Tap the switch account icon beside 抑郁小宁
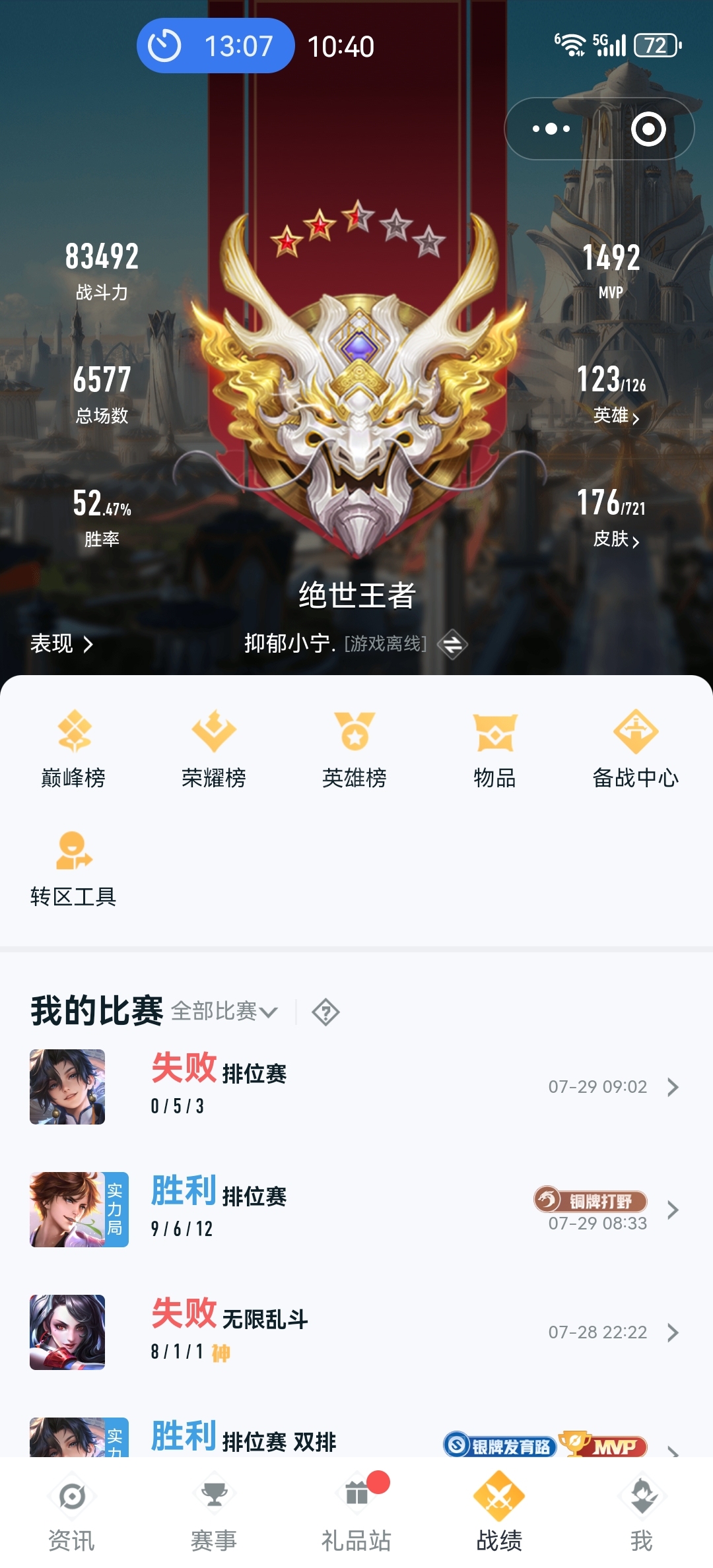Image resolution: width=713 pixels, height=1568 pixels. pos(453,644)
